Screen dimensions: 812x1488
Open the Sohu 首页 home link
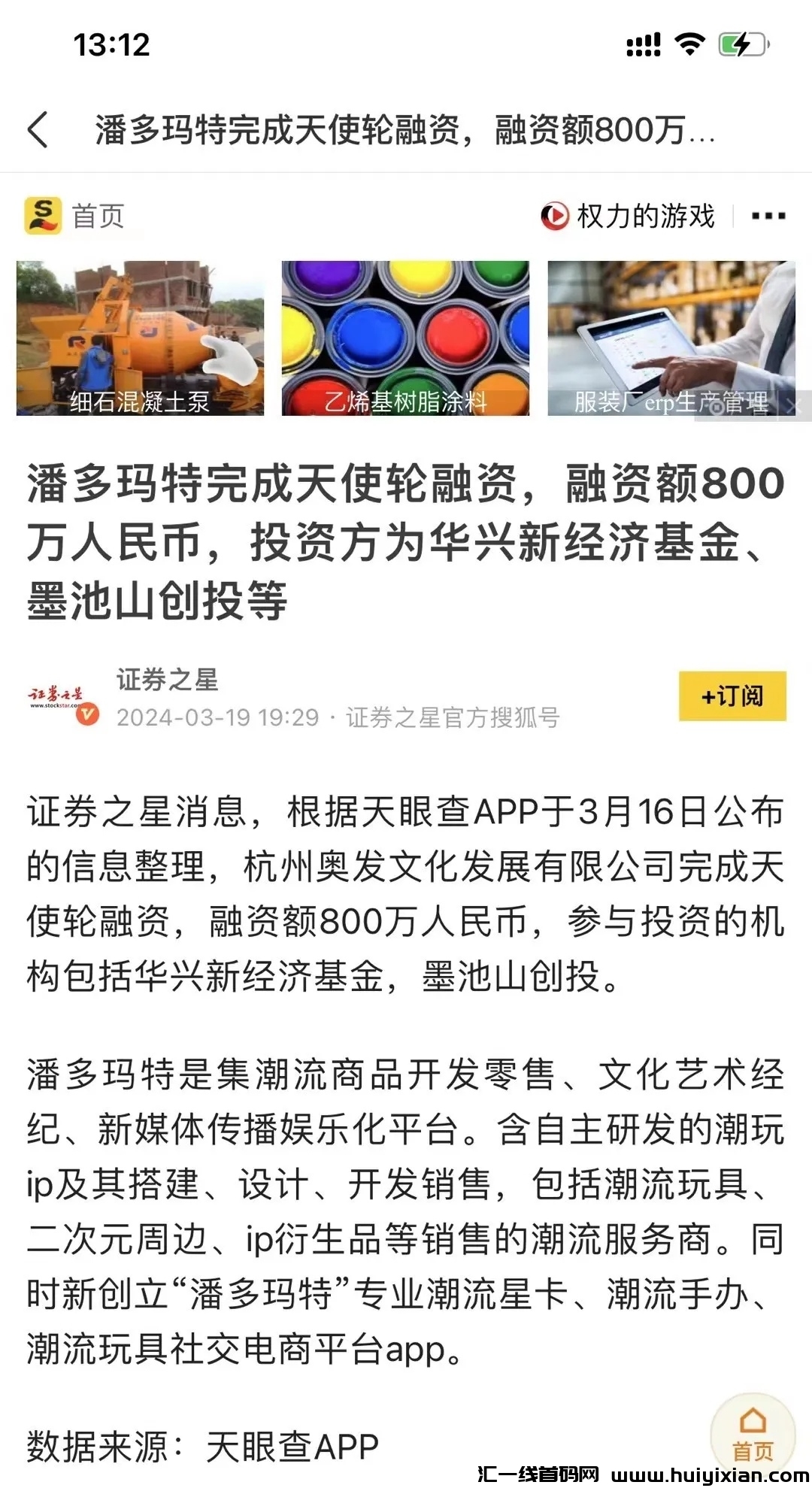point(75,217)
